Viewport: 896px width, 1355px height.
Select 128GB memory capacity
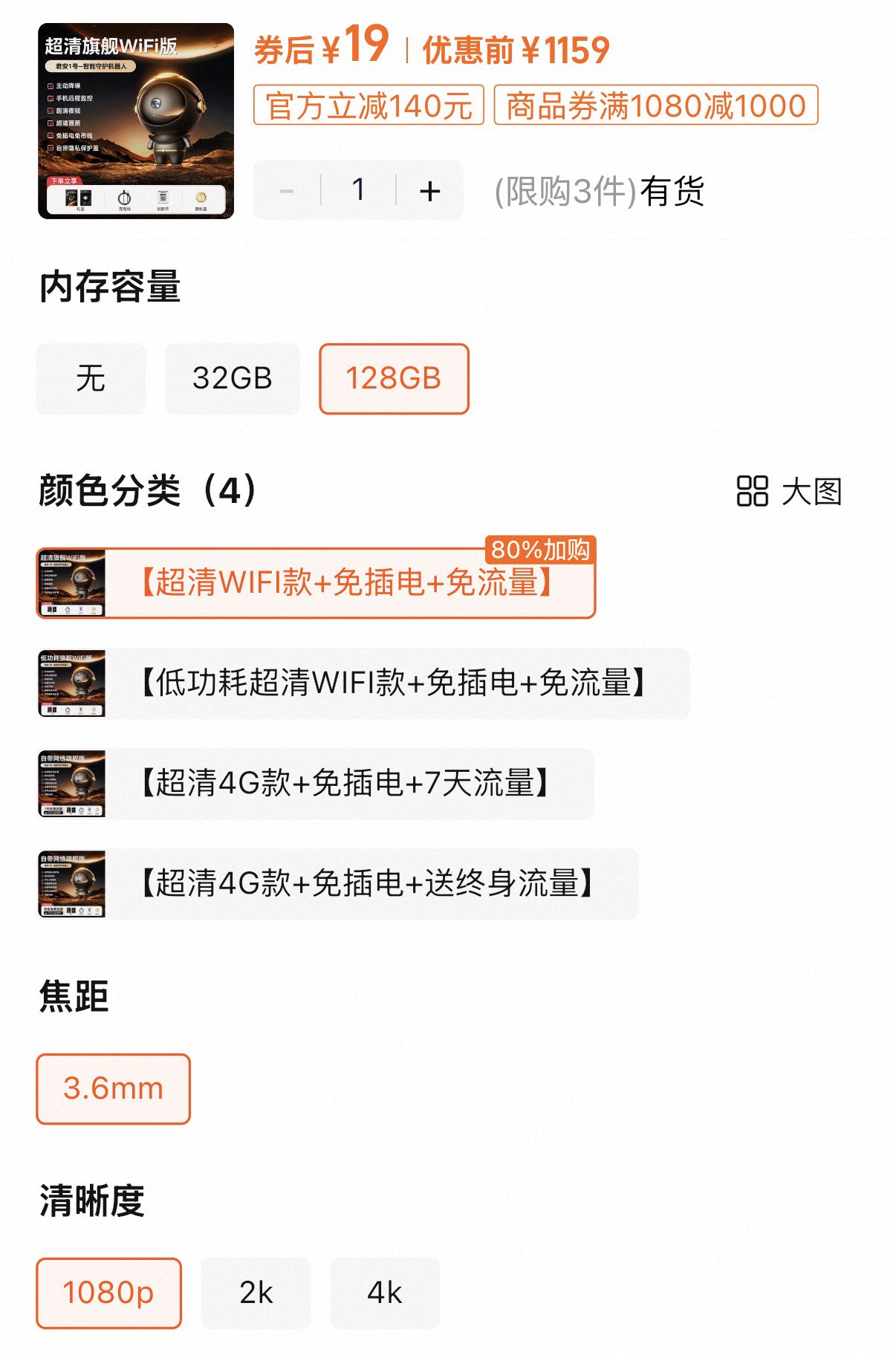pos(394,378)
